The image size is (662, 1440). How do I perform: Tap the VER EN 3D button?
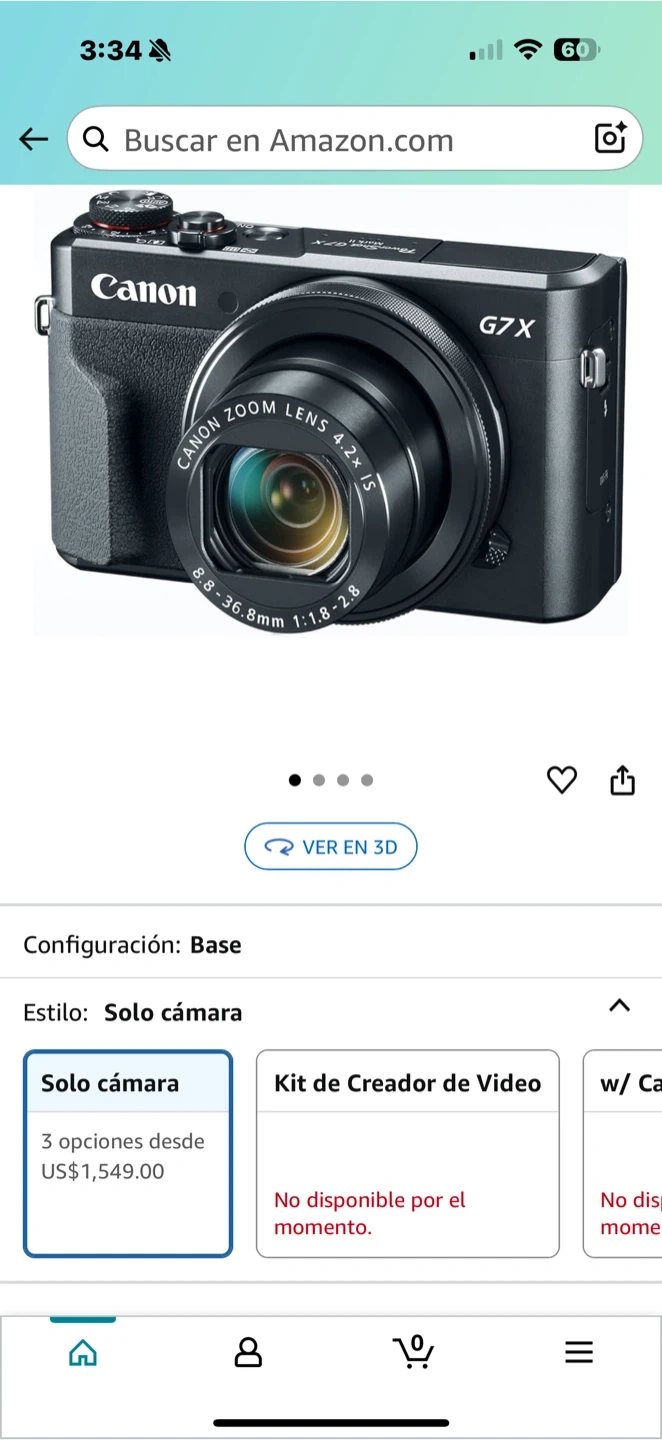click(x=331, y=847)
